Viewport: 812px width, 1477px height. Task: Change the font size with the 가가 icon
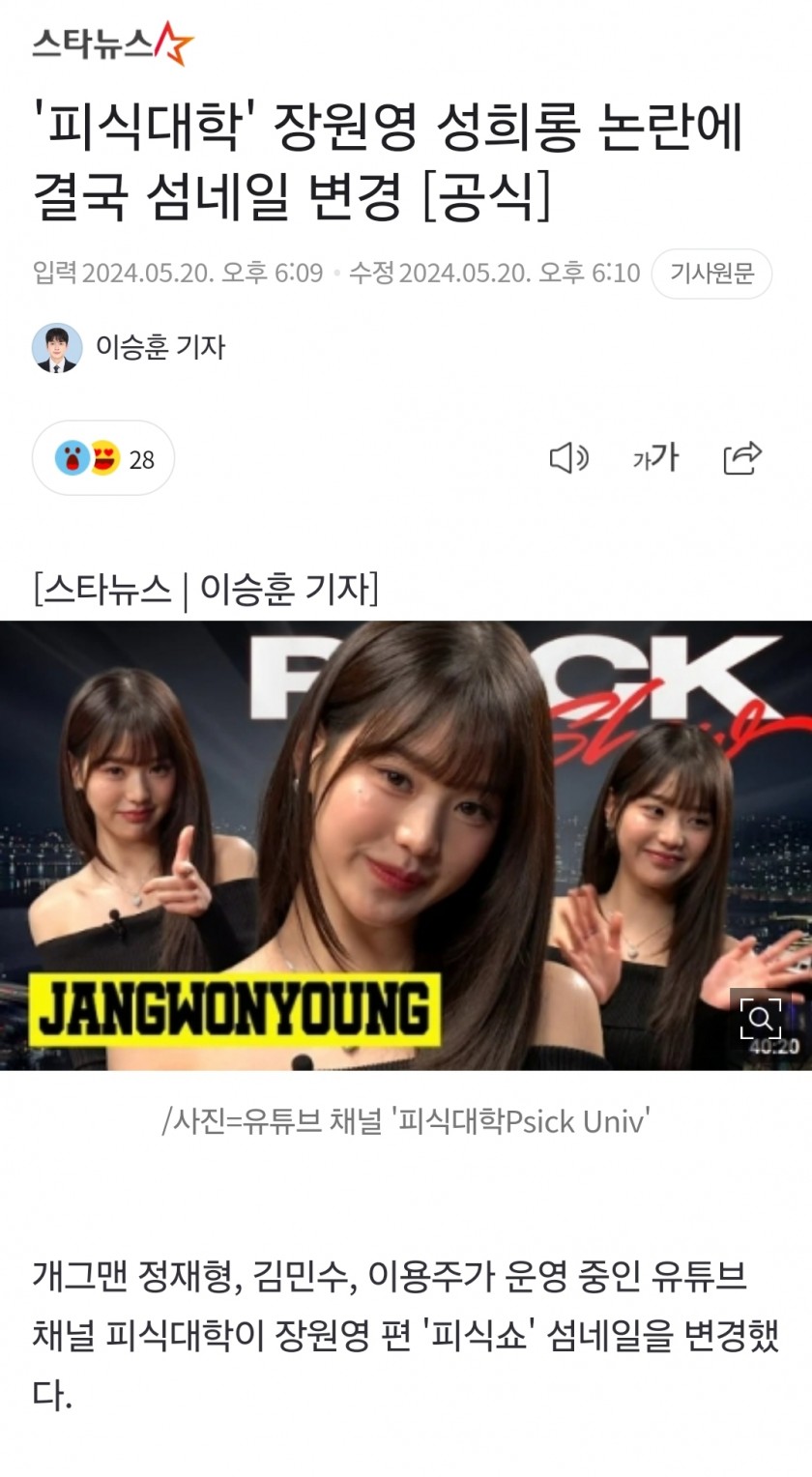pos(655,458)
